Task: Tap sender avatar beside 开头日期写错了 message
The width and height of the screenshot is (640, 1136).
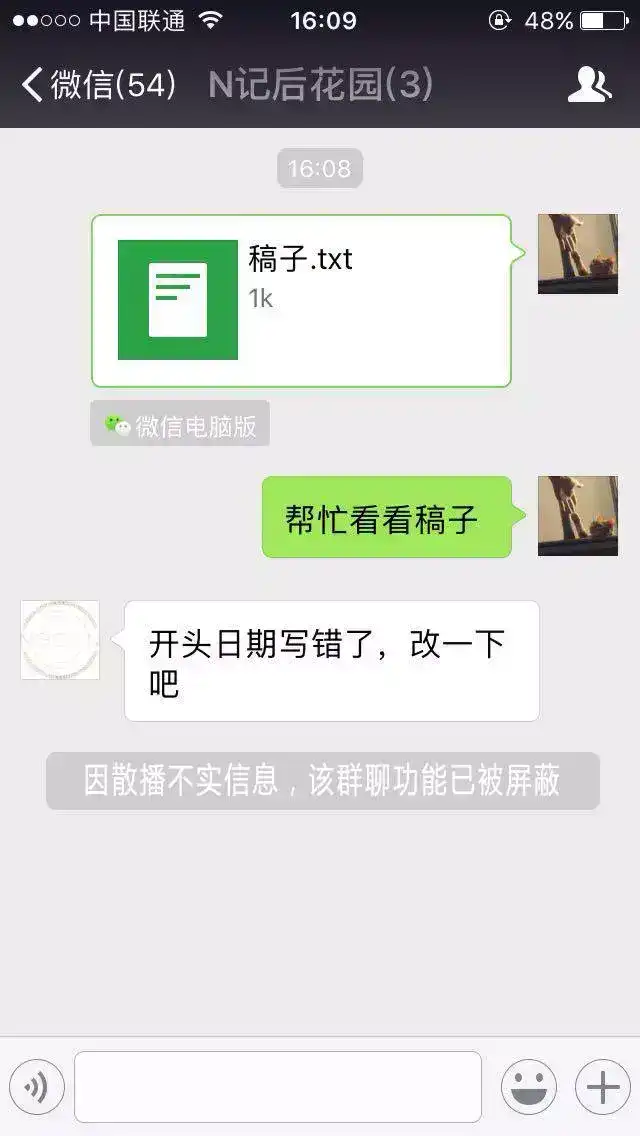Action: click(60, 640)
